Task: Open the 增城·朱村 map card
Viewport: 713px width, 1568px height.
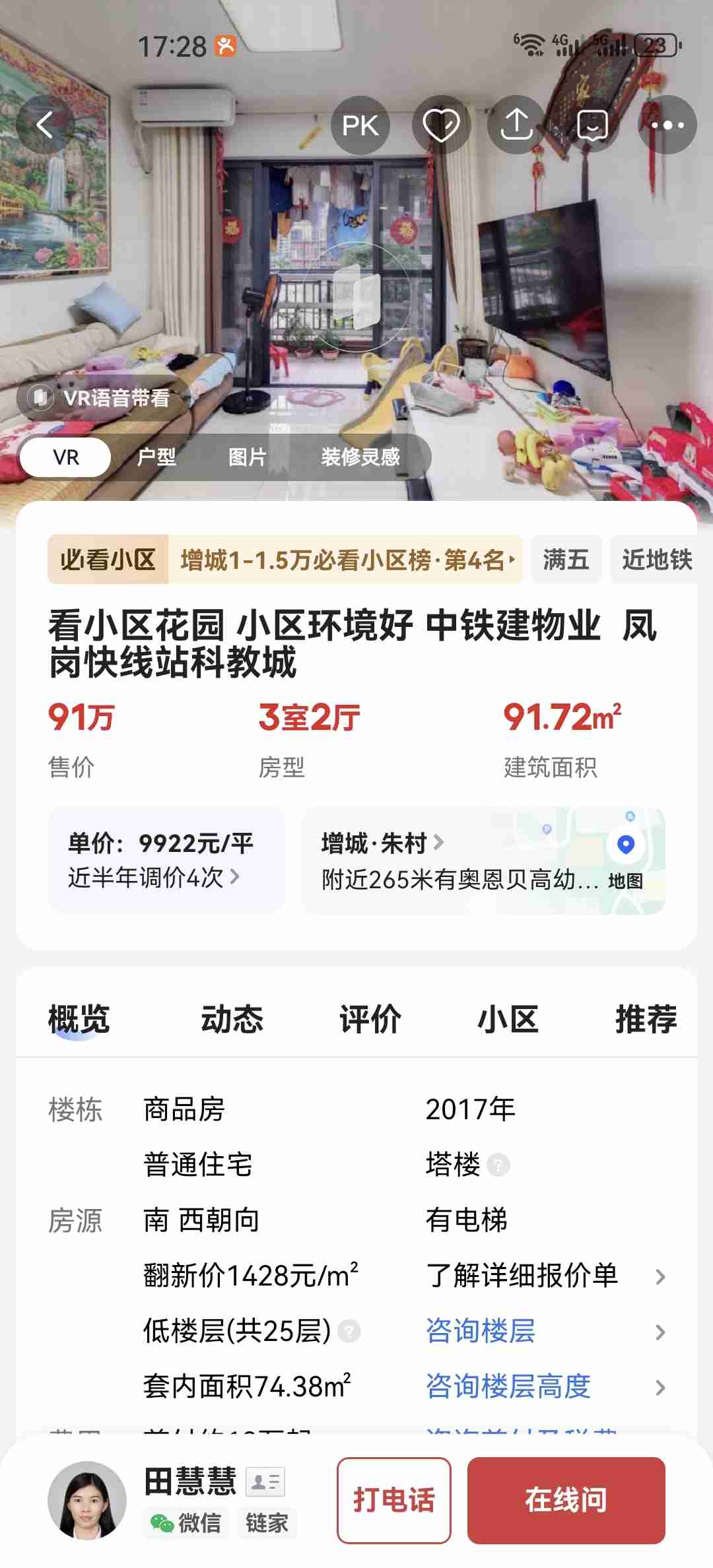Action: 483,860
